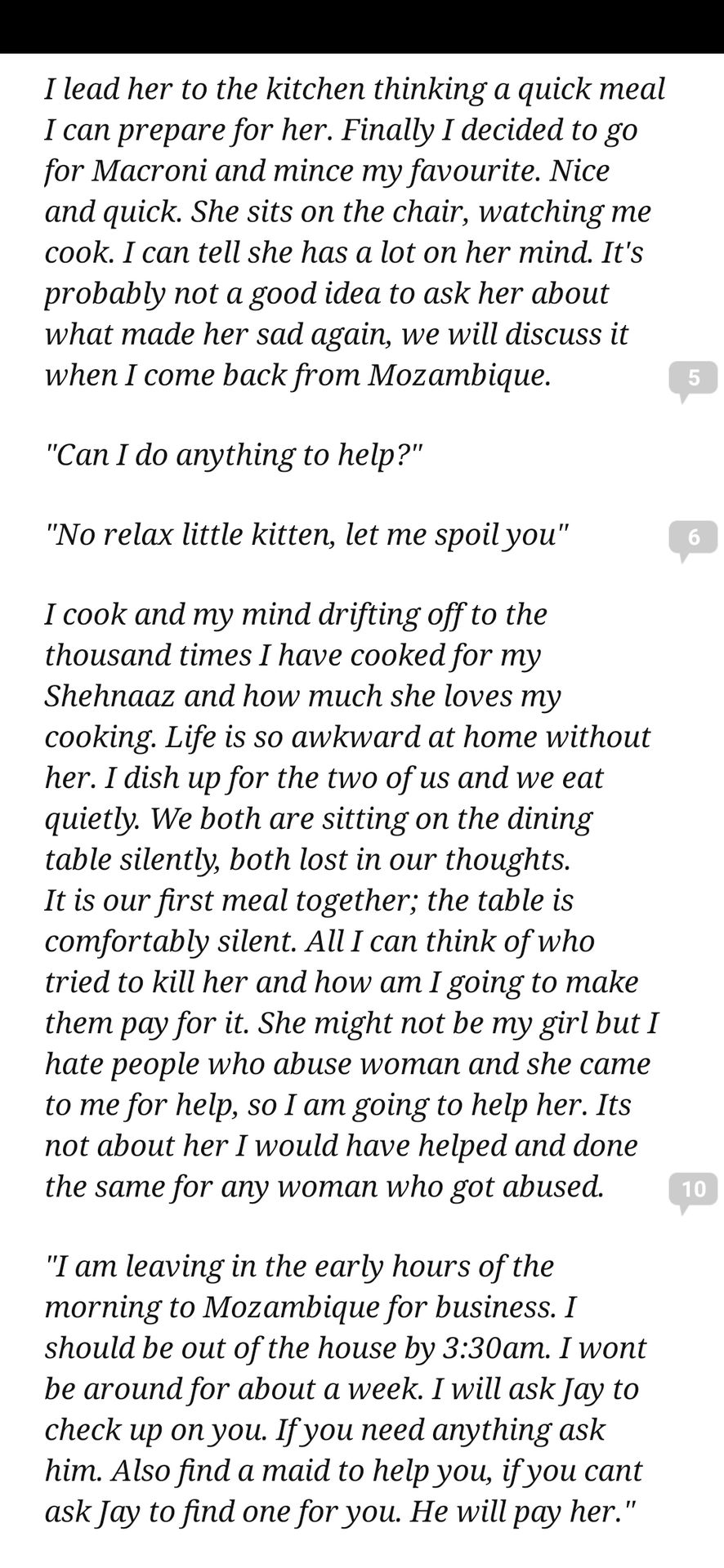View the 6 comments on the kitten line
The image size is (724, 1568).
693,539
